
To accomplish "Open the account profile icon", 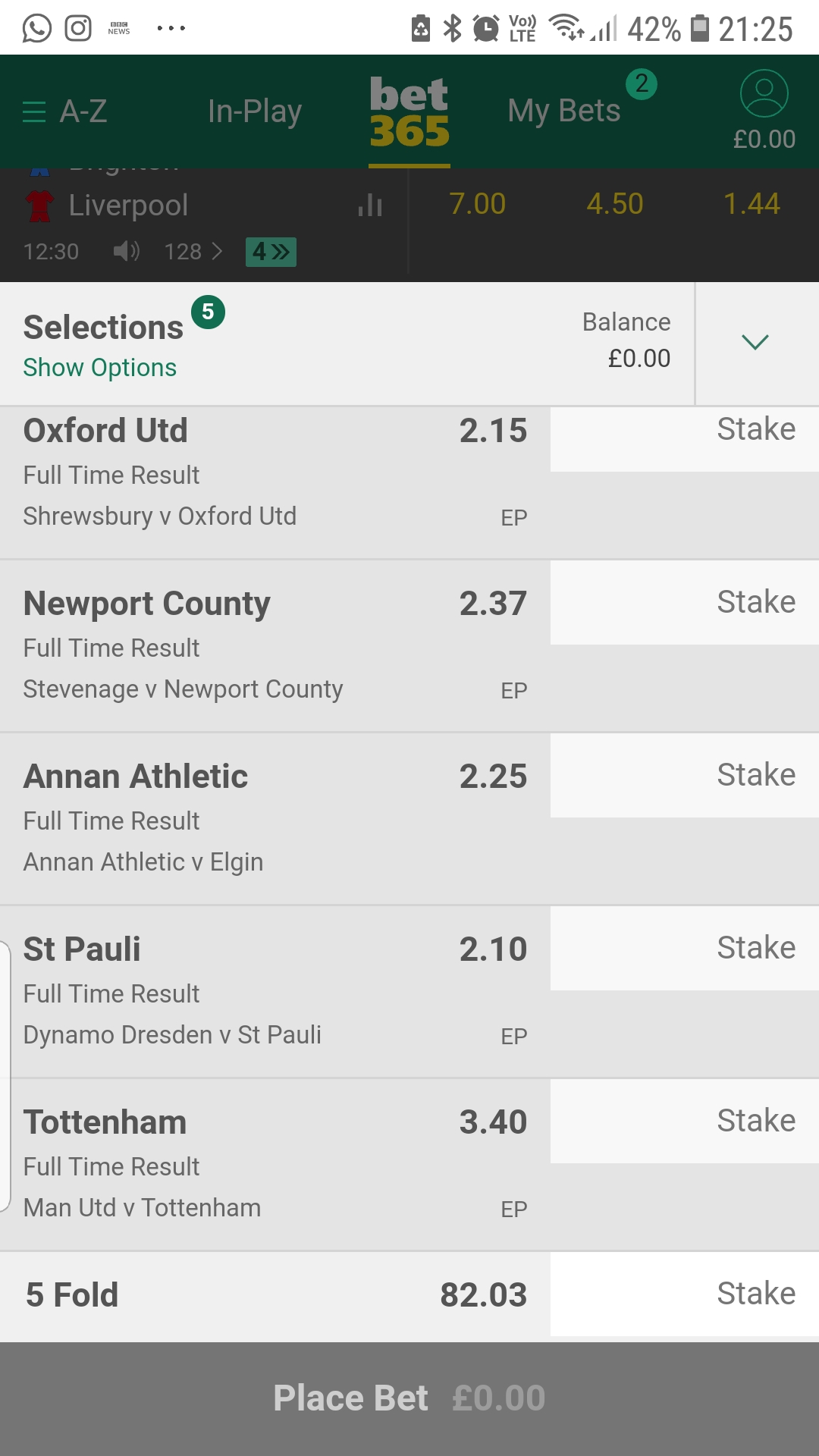I will 764,94.
